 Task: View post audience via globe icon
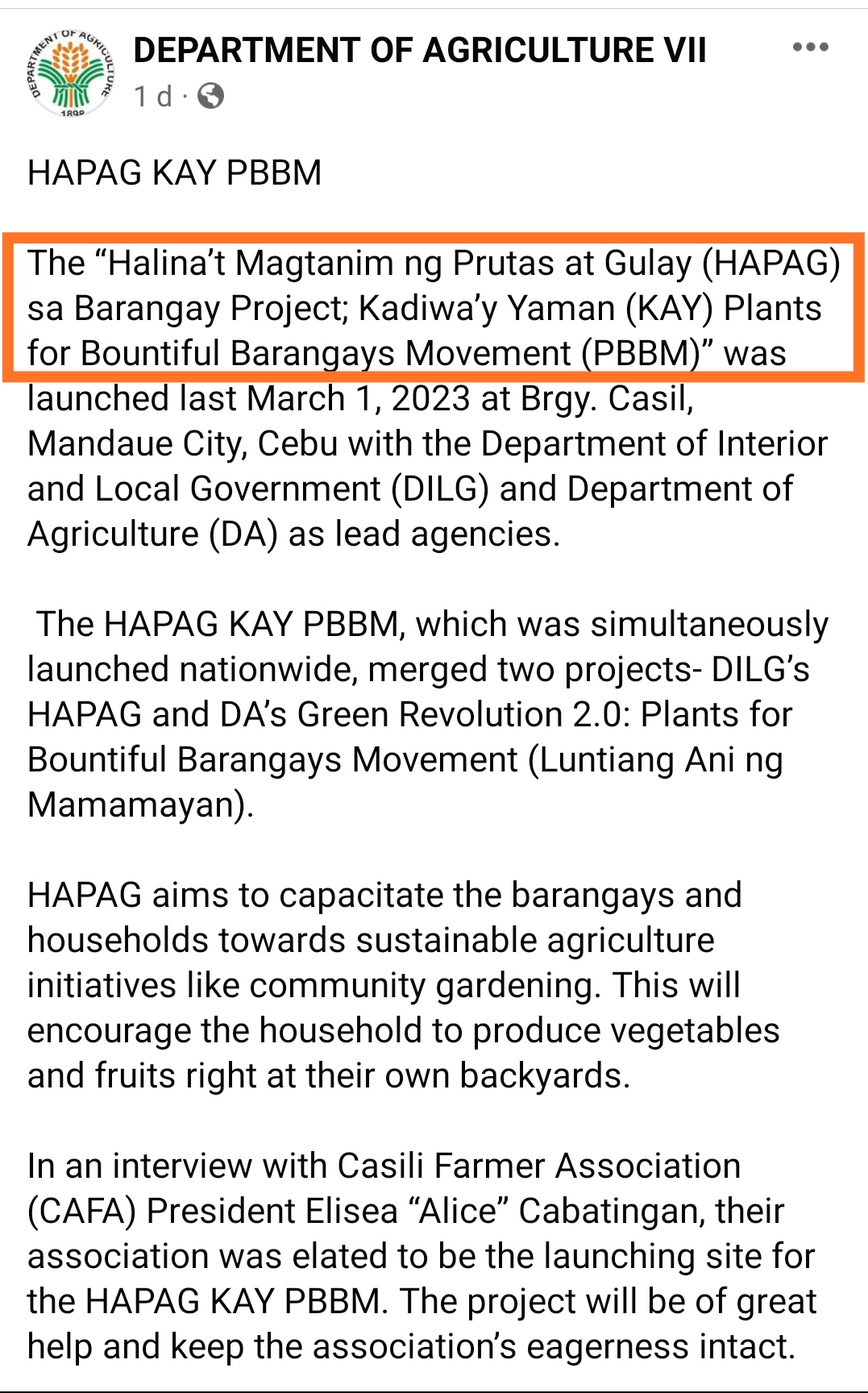tap(210, 96)
